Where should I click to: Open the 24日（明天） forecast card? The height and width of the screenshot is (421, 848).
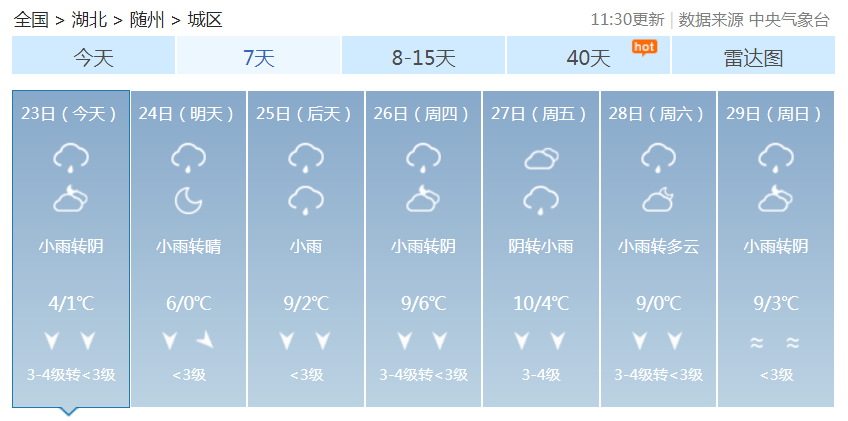[x=188, y=248]
